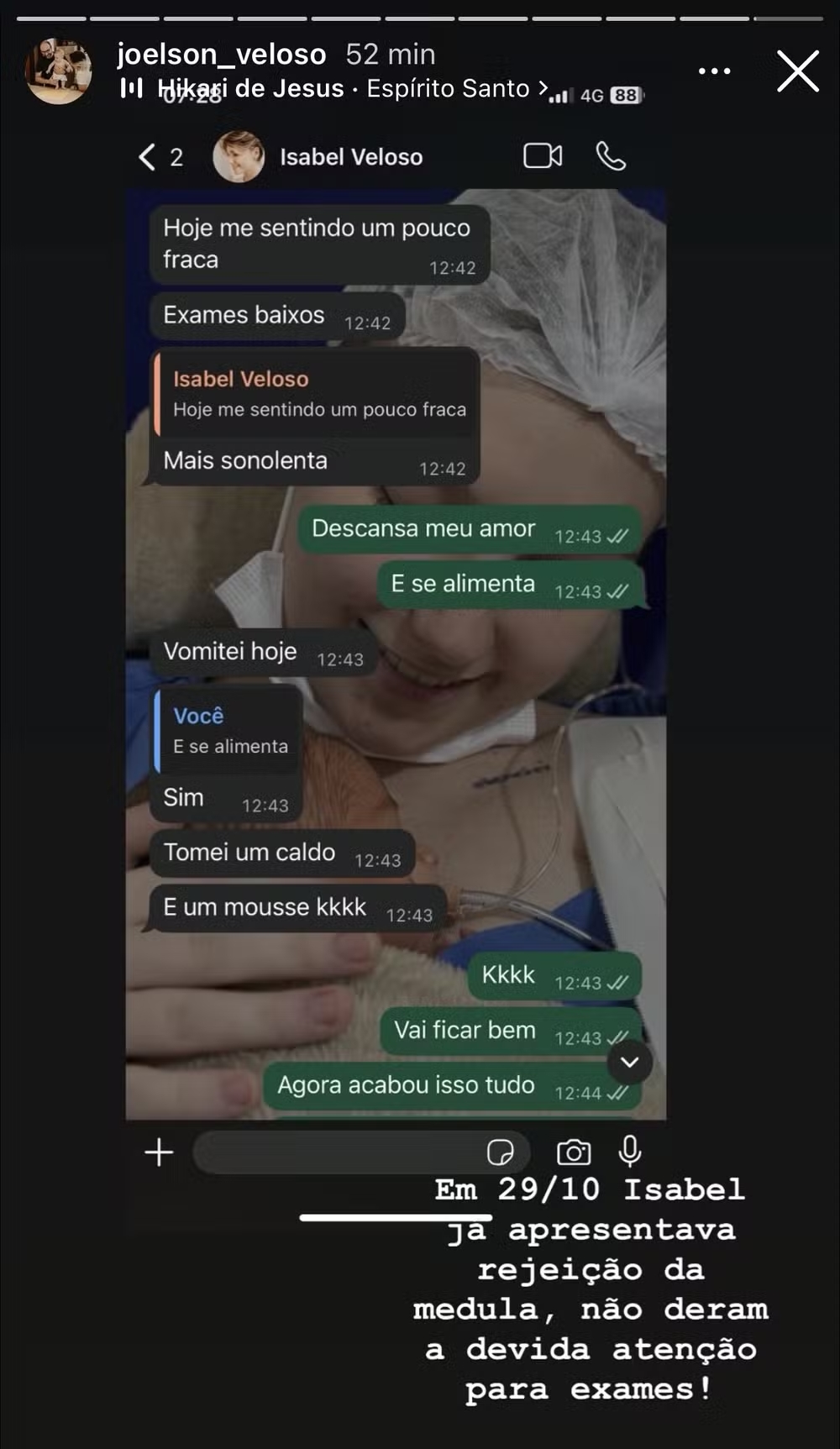
Task: Open joelson_veloso username link
Action: coord(221,55)
